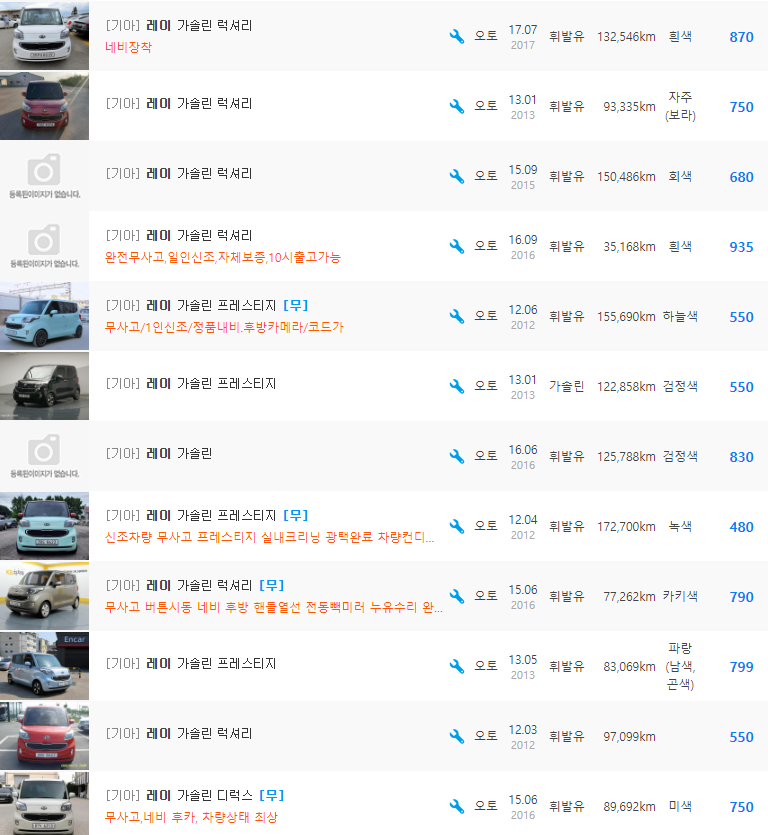The image size is (768, 835).
Task: Select wrench icon for the 카키색 럭셔리 listing
Action: (457, 596)
